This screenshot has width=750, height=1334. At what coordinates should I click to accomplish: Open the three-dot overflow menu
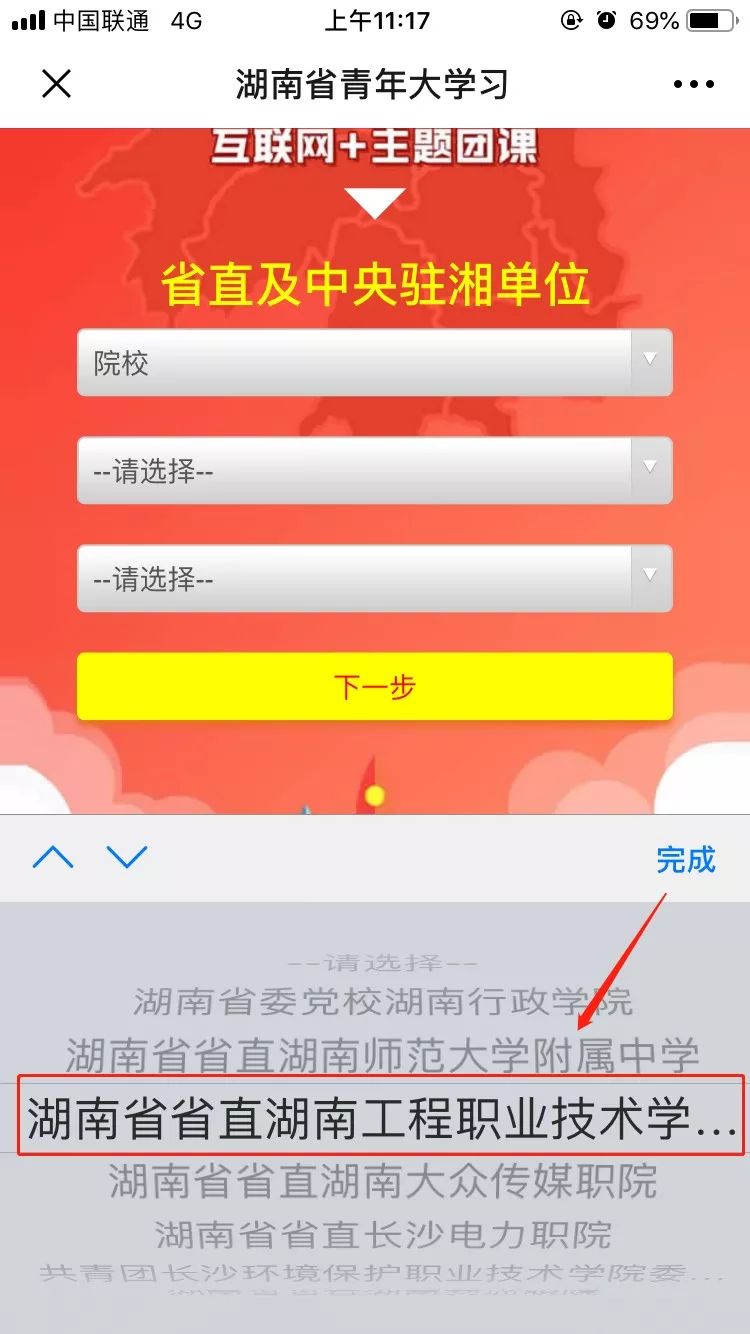pyautogui.click(x=693, y=85)
